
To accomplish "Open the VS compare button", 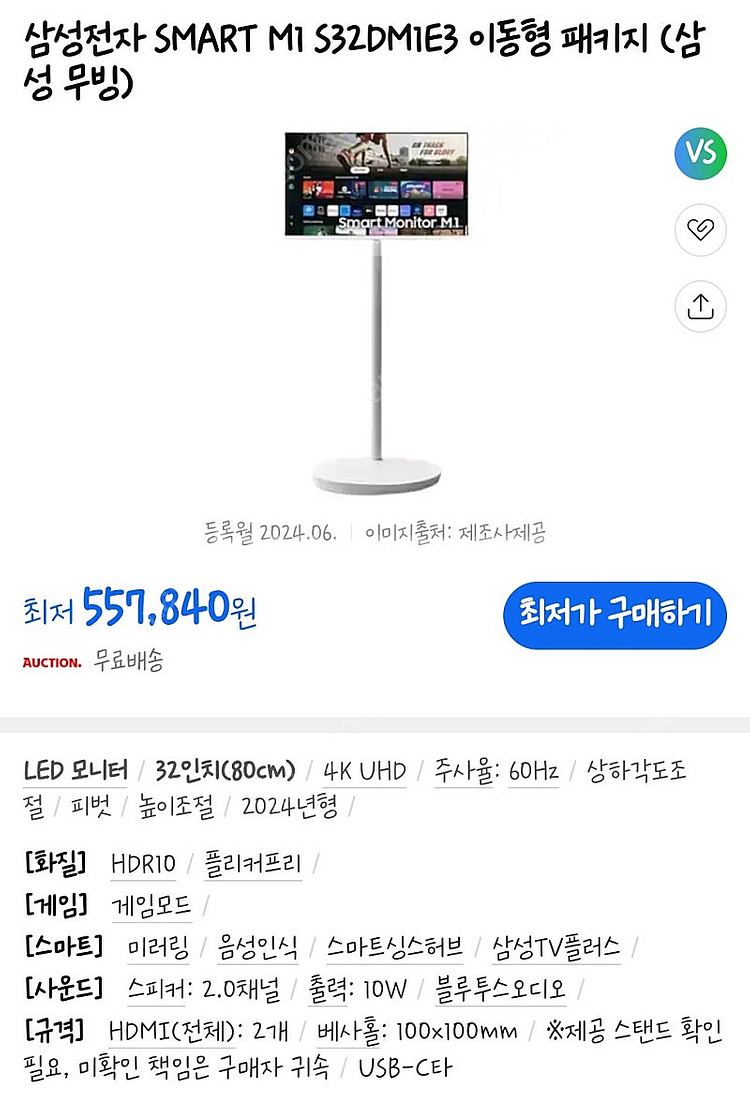I will (700, 153).
